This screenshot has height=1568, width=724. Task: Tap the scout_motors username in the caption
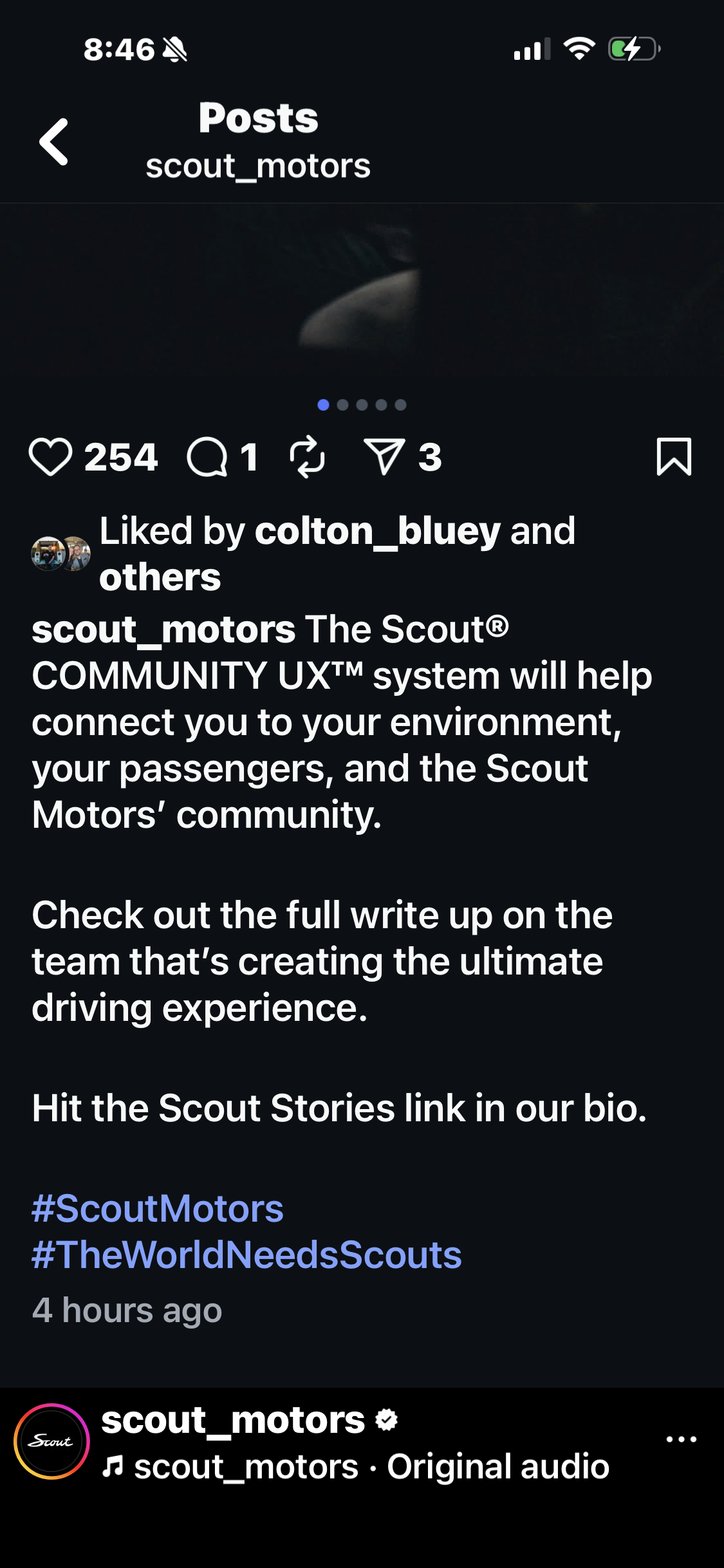pos(163,630)
